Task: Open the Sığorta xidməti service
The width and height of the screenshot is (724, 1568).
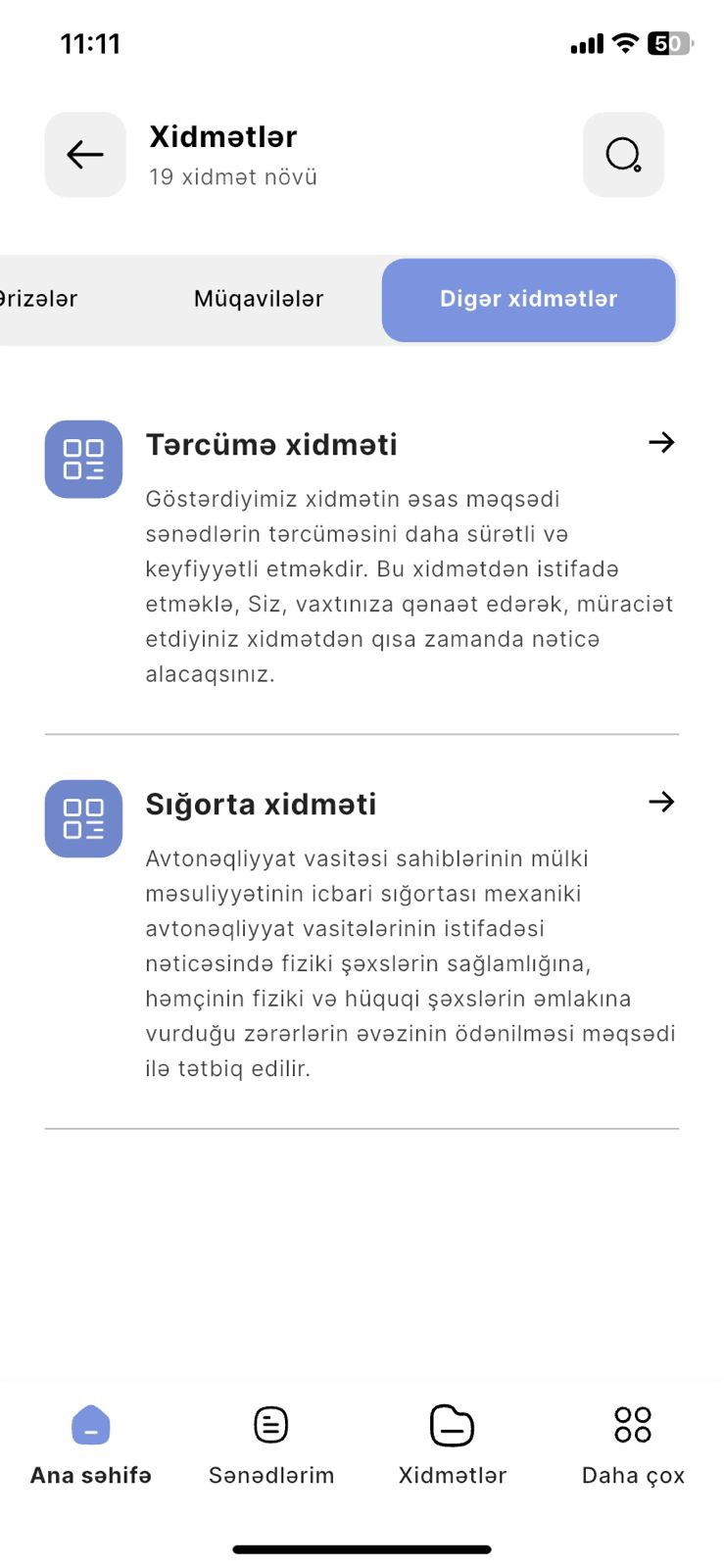Action: tap(362, 931)
